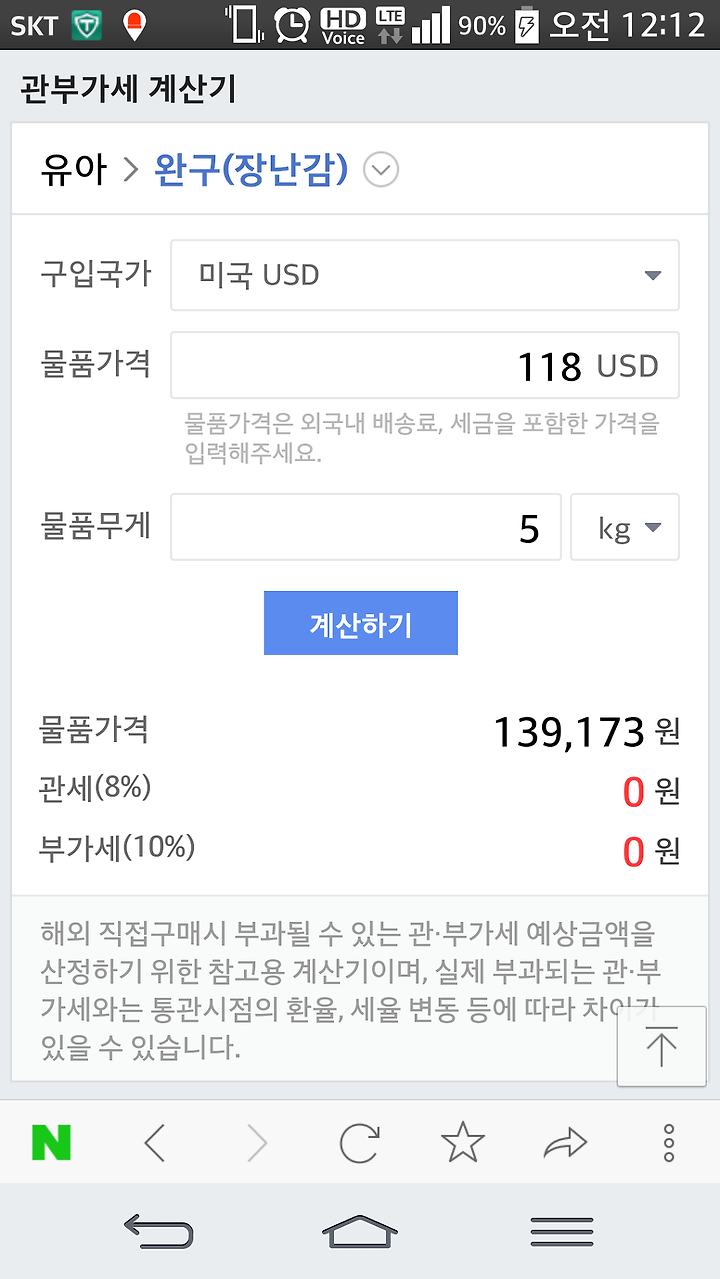Open the 구입국가 country dropdown
Screen dimensions: 720x1279
(x=425, y=275)
